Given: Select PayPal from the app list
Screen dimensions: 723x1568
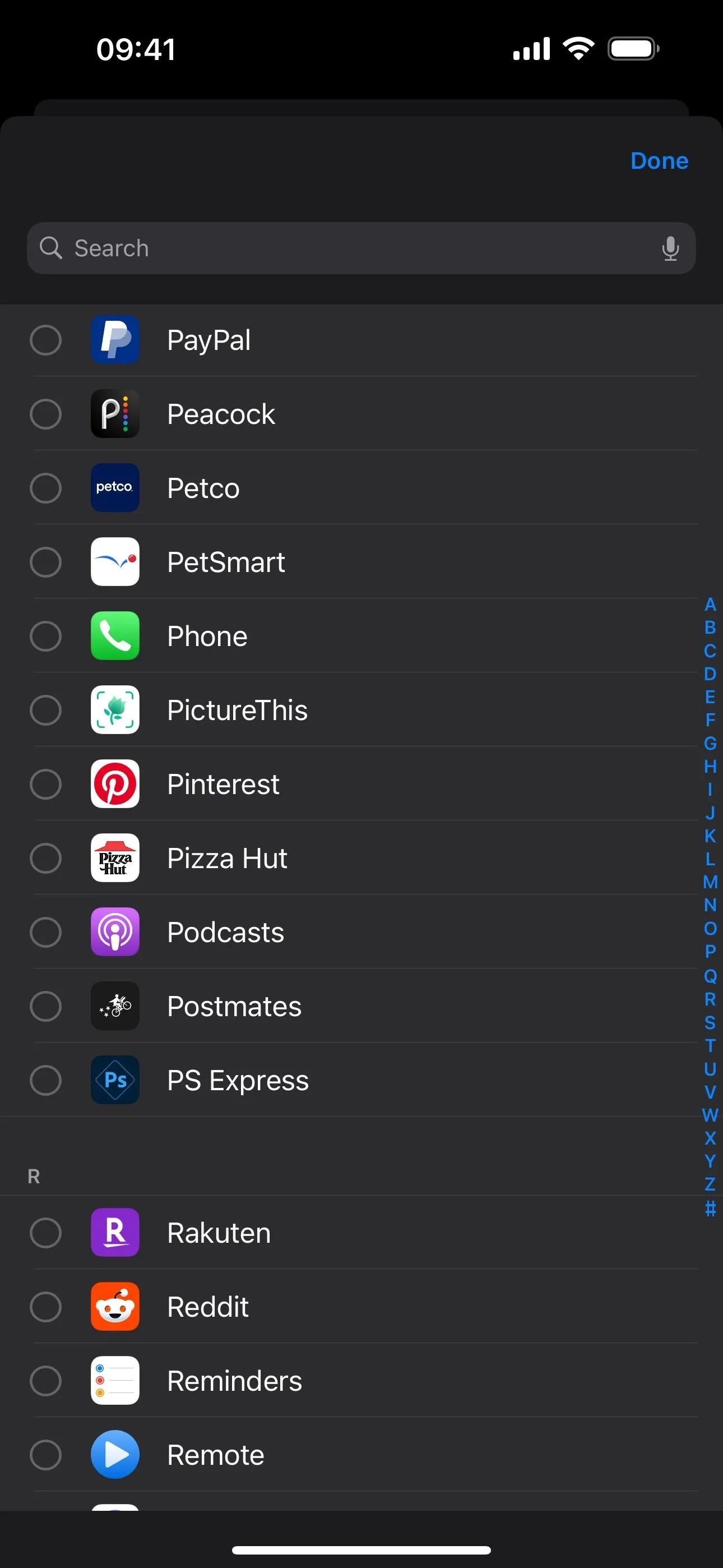Looking at the screenshot, I should pos(361,340).
